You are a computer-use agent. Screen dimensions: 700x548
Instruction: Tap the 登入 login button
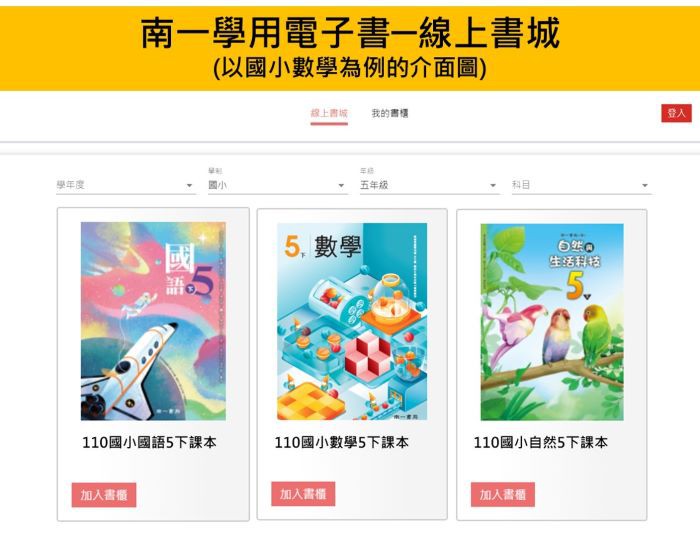676,114
